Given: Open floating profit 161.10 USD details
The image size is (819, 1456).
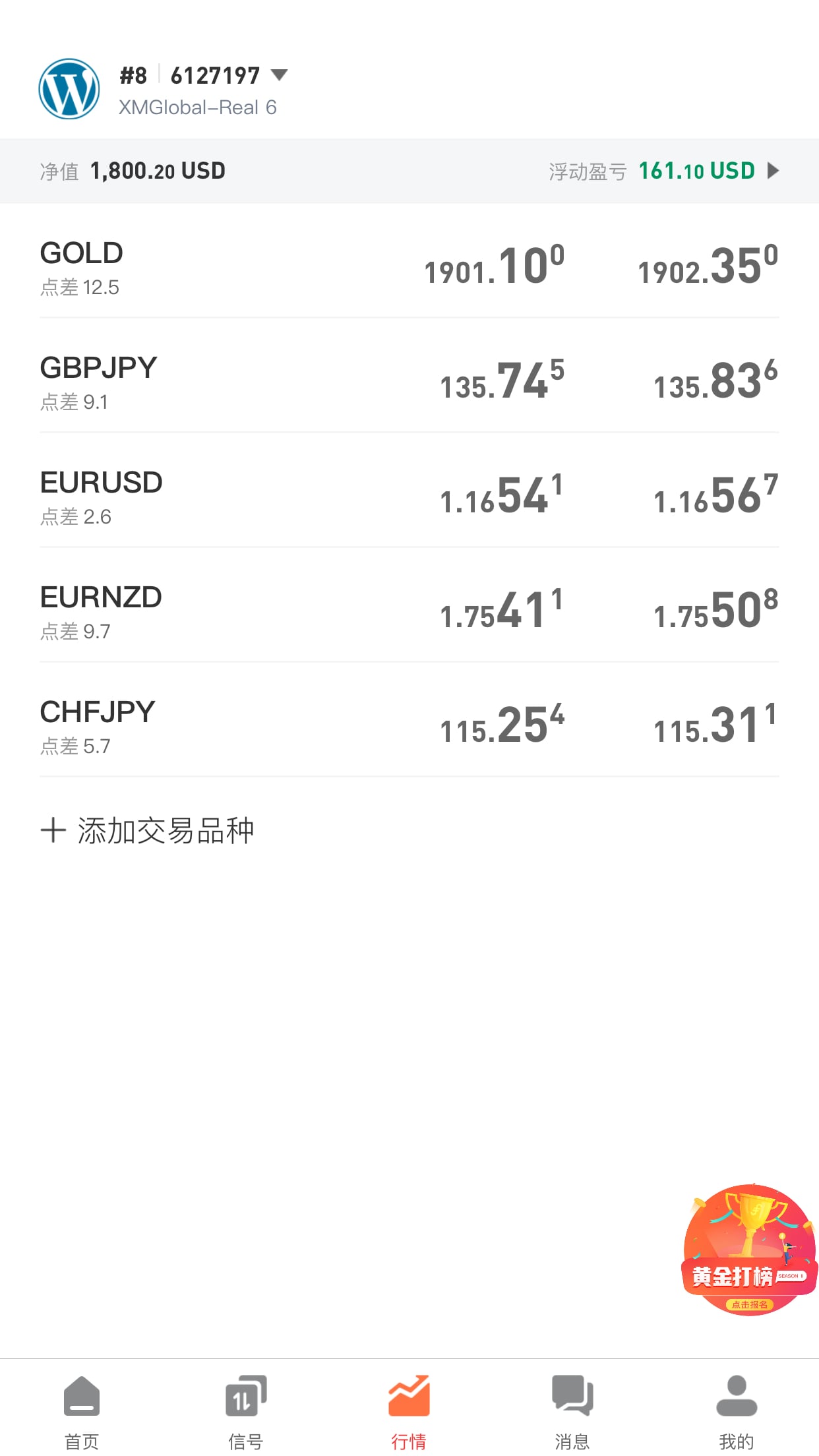Looking at the screenshot, I should coord(664,171).
